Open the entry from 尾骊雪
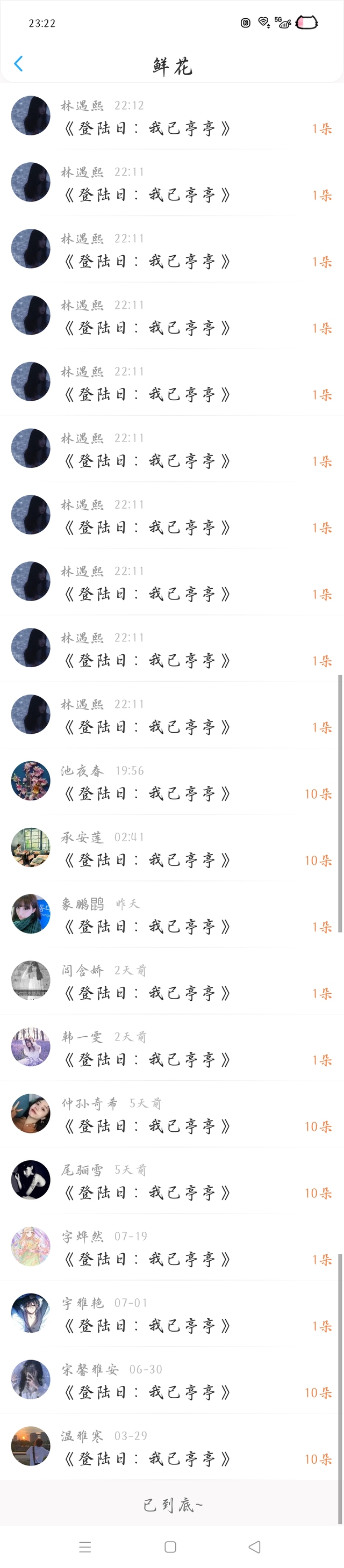This screenshot has height=1568, width=344. [171, 1180]
